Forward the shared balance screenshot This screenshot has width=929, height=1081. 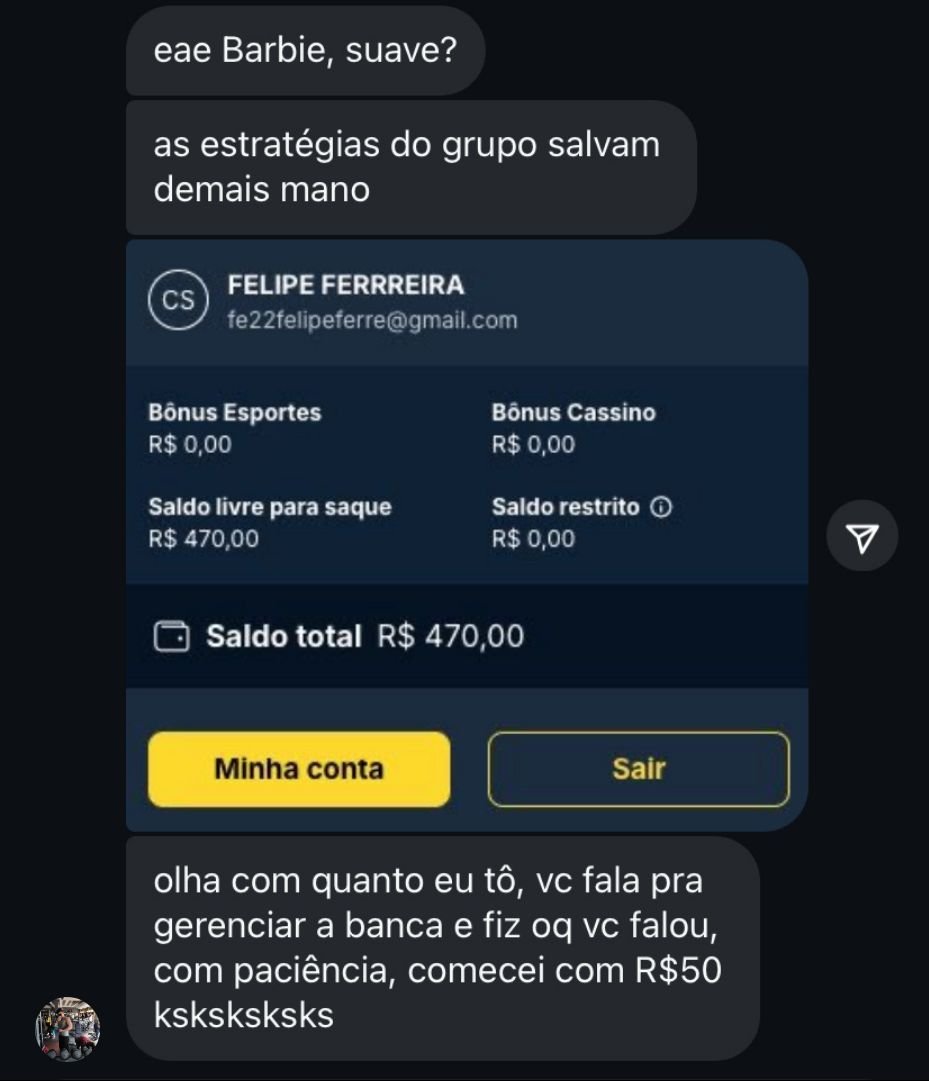[x=862, y=537]
